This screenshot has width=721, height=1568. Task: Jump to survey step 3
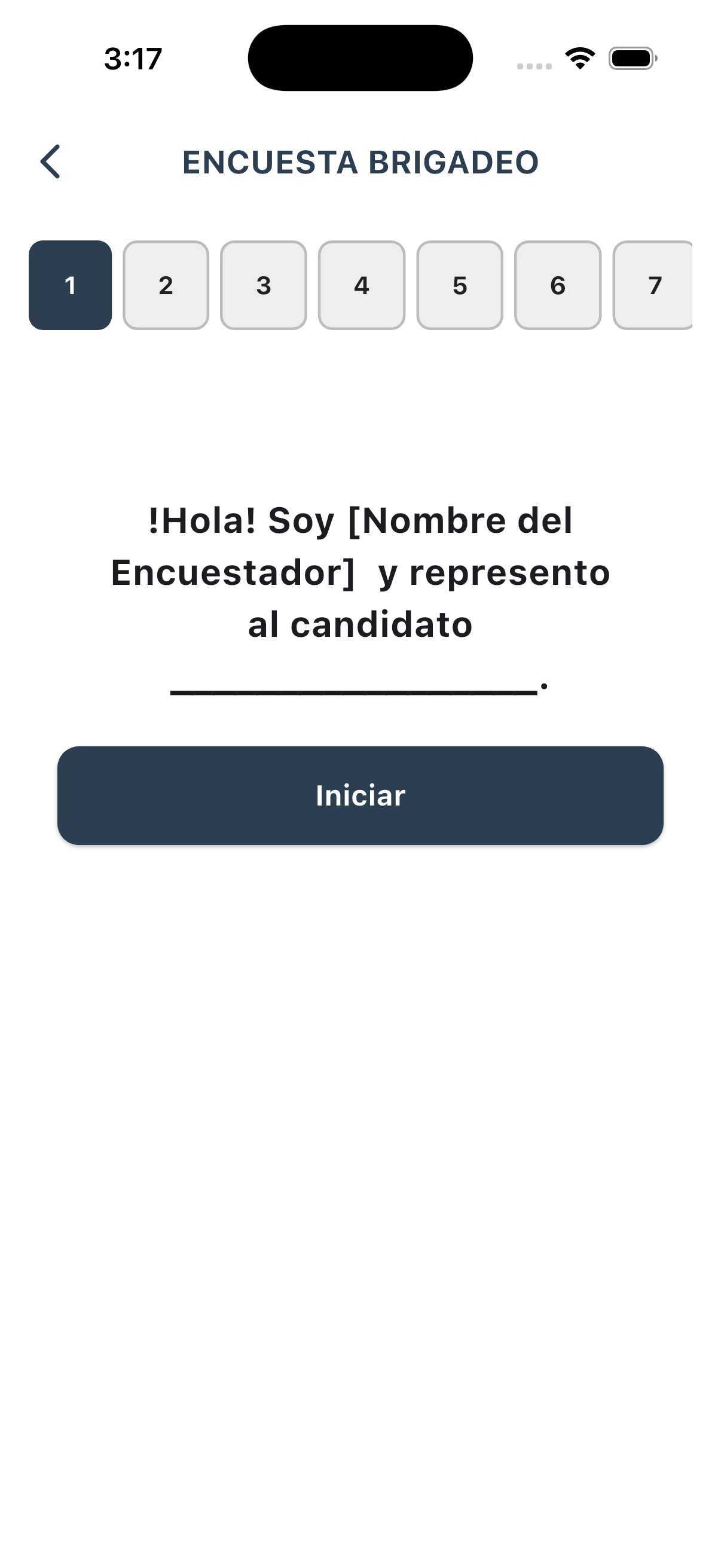[x=264, y=285]
